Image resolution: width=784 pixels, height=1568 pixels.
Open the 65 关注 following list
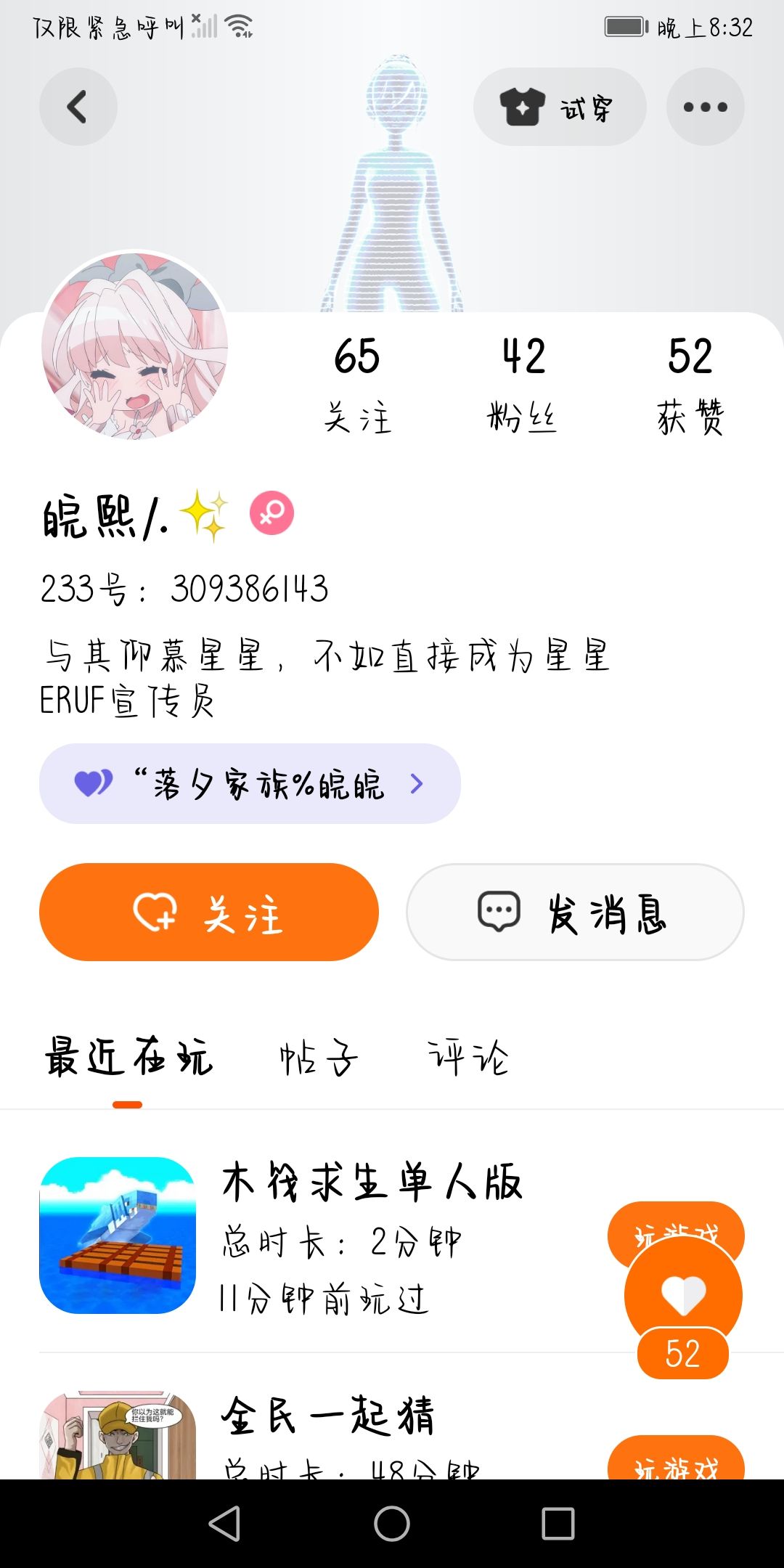click(357, 383)
